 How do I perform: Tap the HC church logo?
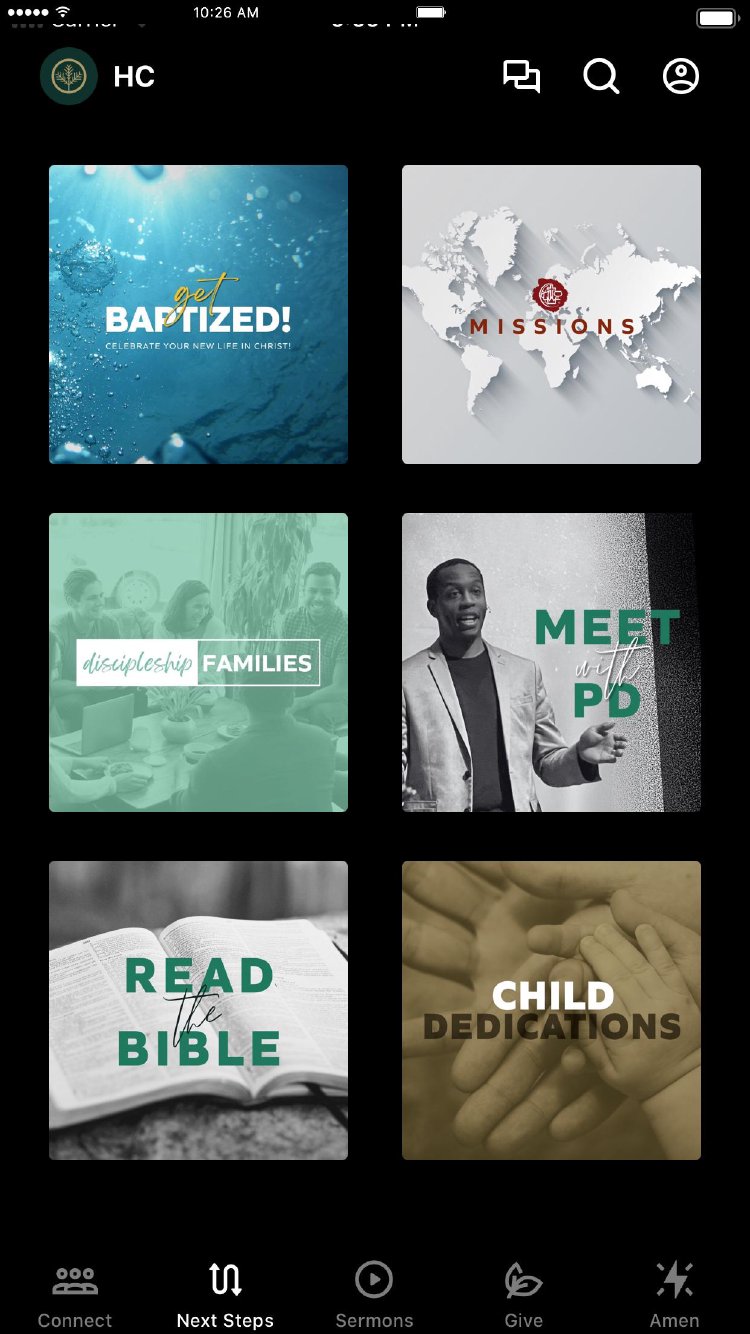69,77
